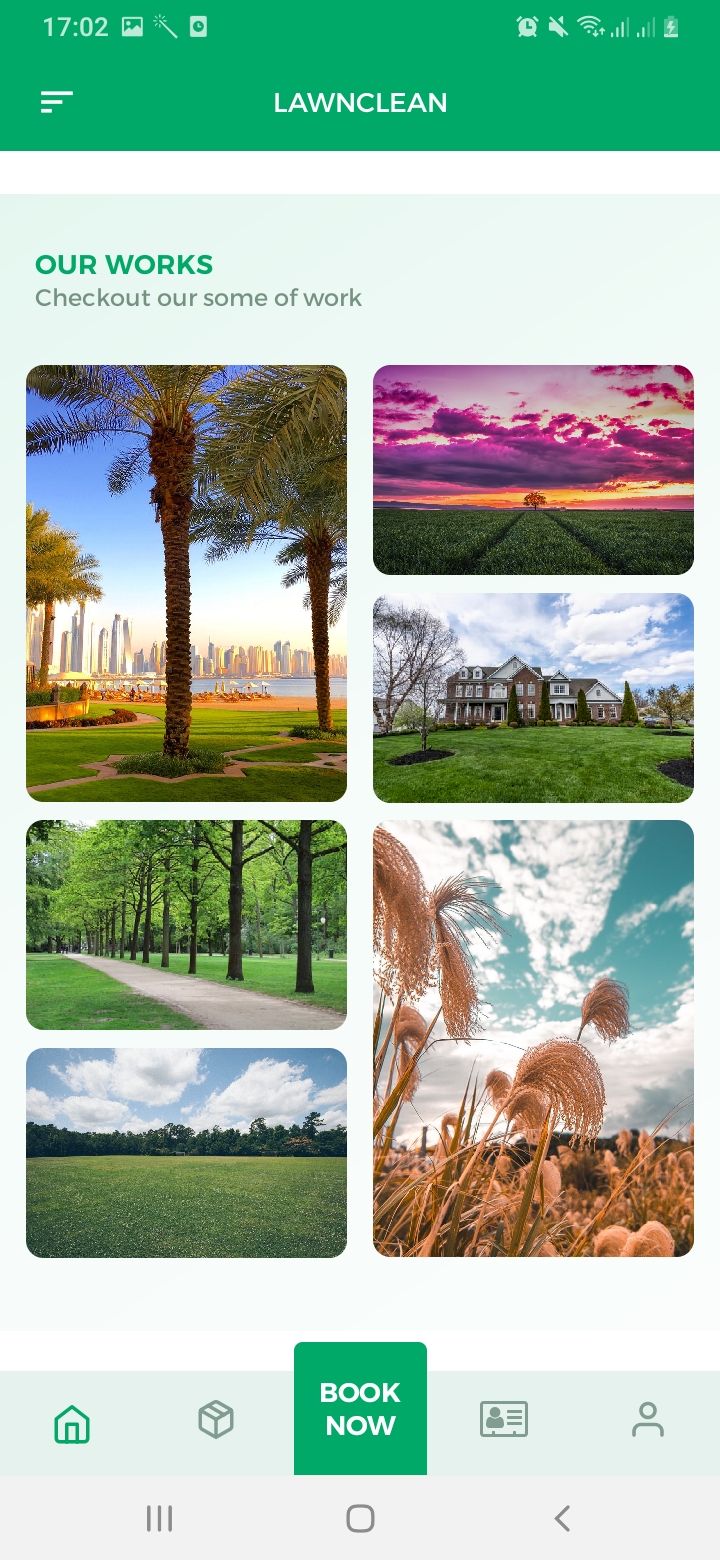Viewport: 720px width, 1560px height.
Task: Go to the Home tab
Action: coord(72,1422)
